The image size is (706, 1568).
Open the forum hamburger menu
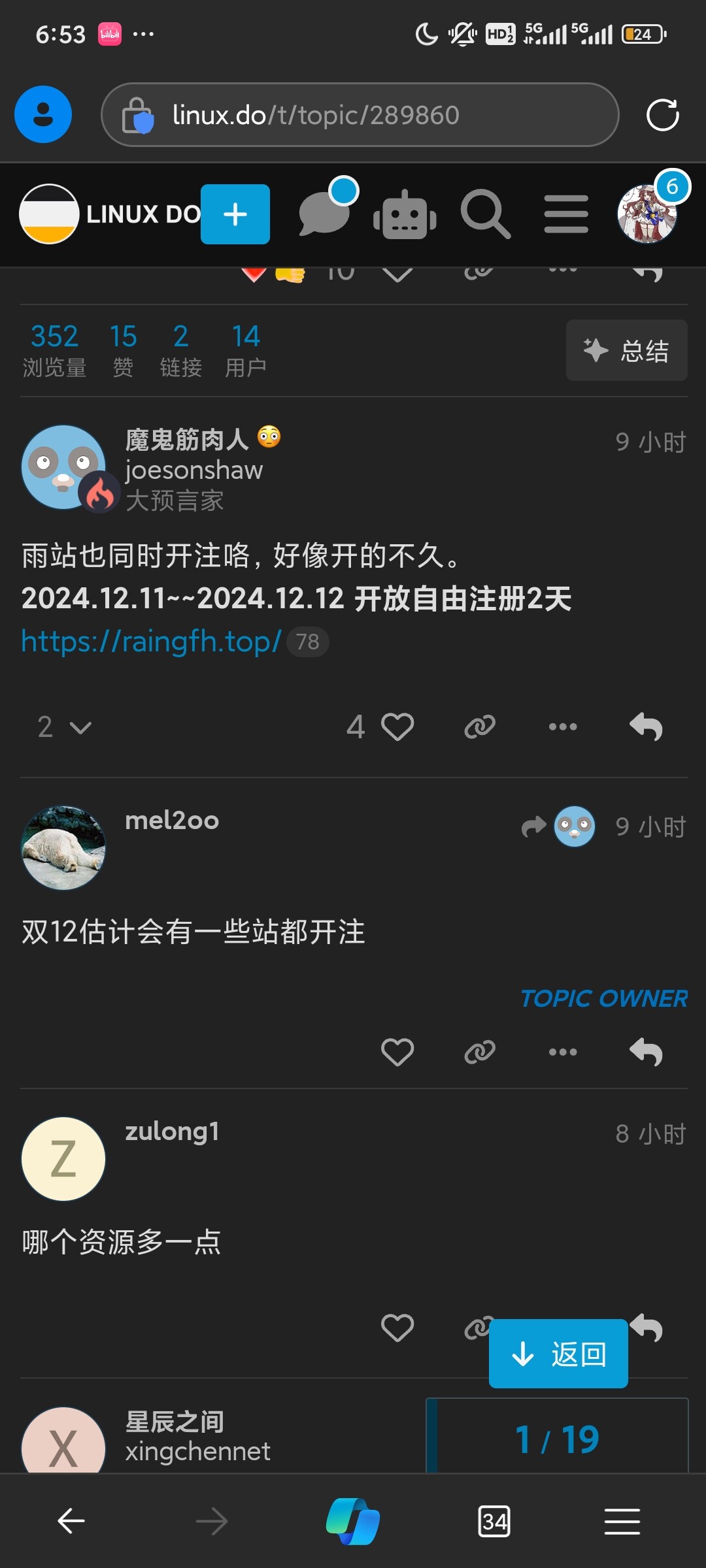566,214
